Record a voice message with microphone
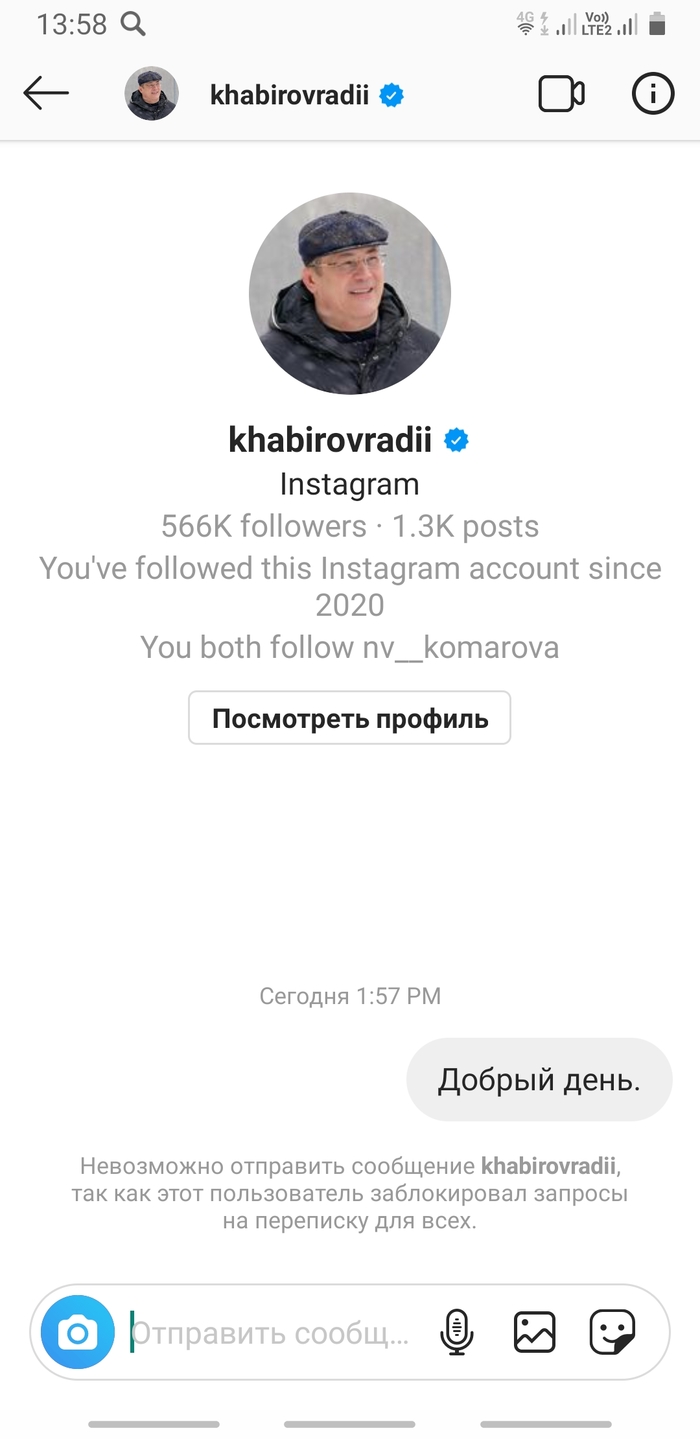Image resolution: width=700 pixels, height=1439 pixels. pyautogui.click(x=456, y=1332)
